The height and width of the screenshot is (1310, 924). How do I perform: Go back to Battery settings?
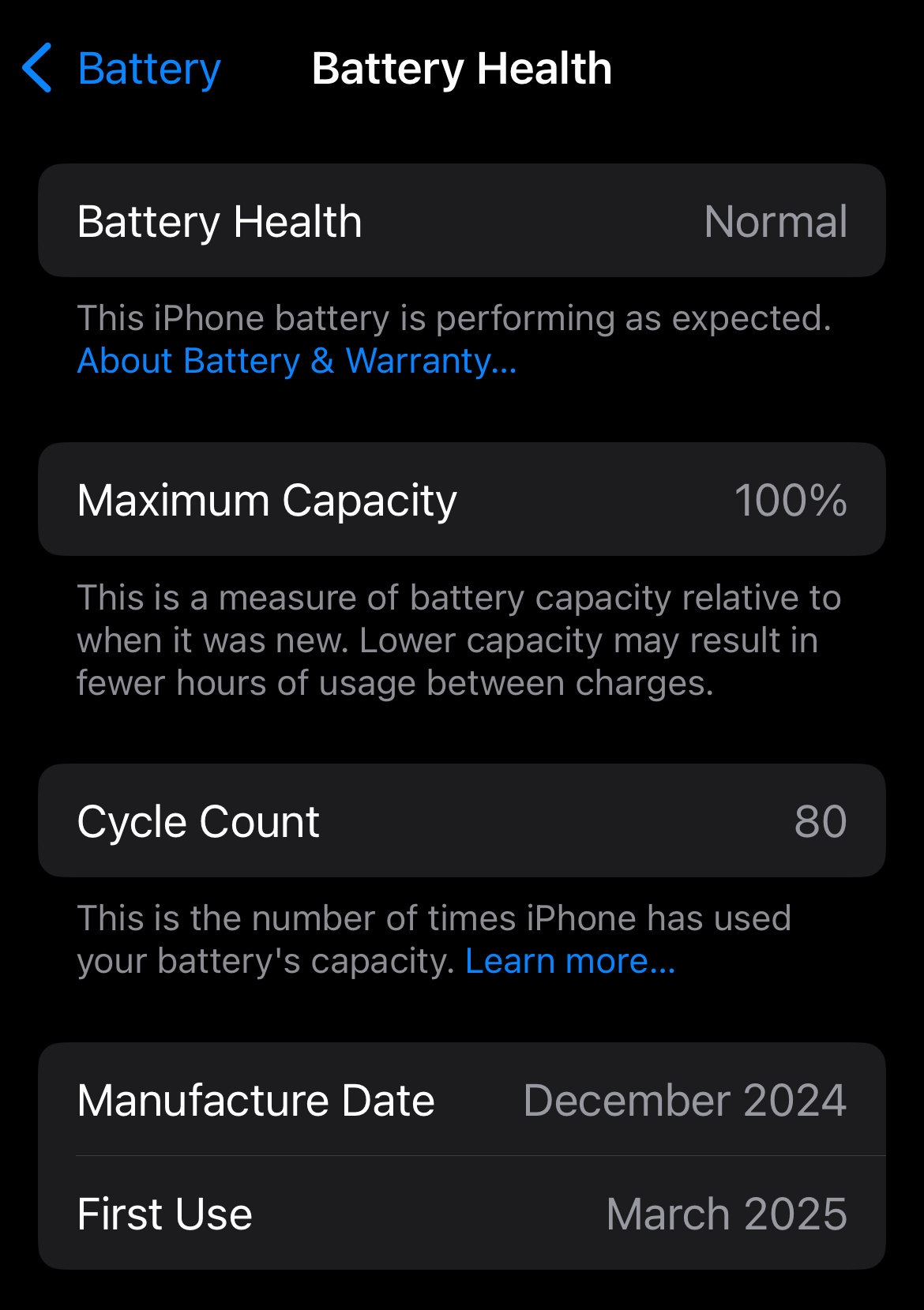point(122,69)
